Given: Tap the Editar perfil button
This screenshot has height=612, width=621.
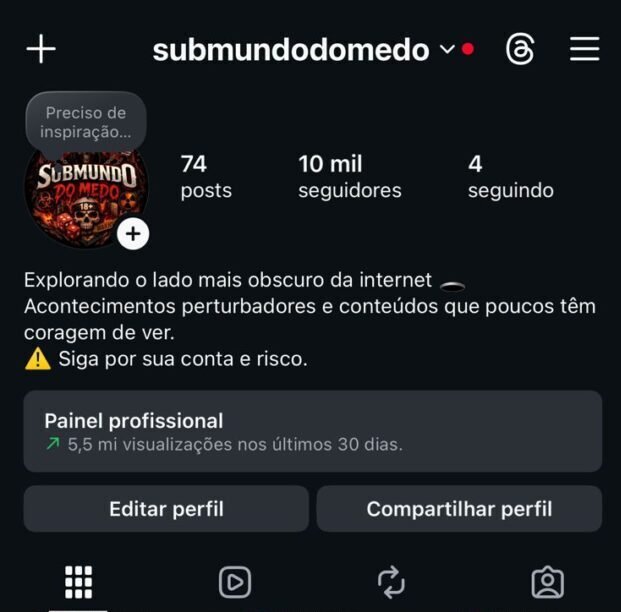Looking at the screenshot, I should pos(166,509).
